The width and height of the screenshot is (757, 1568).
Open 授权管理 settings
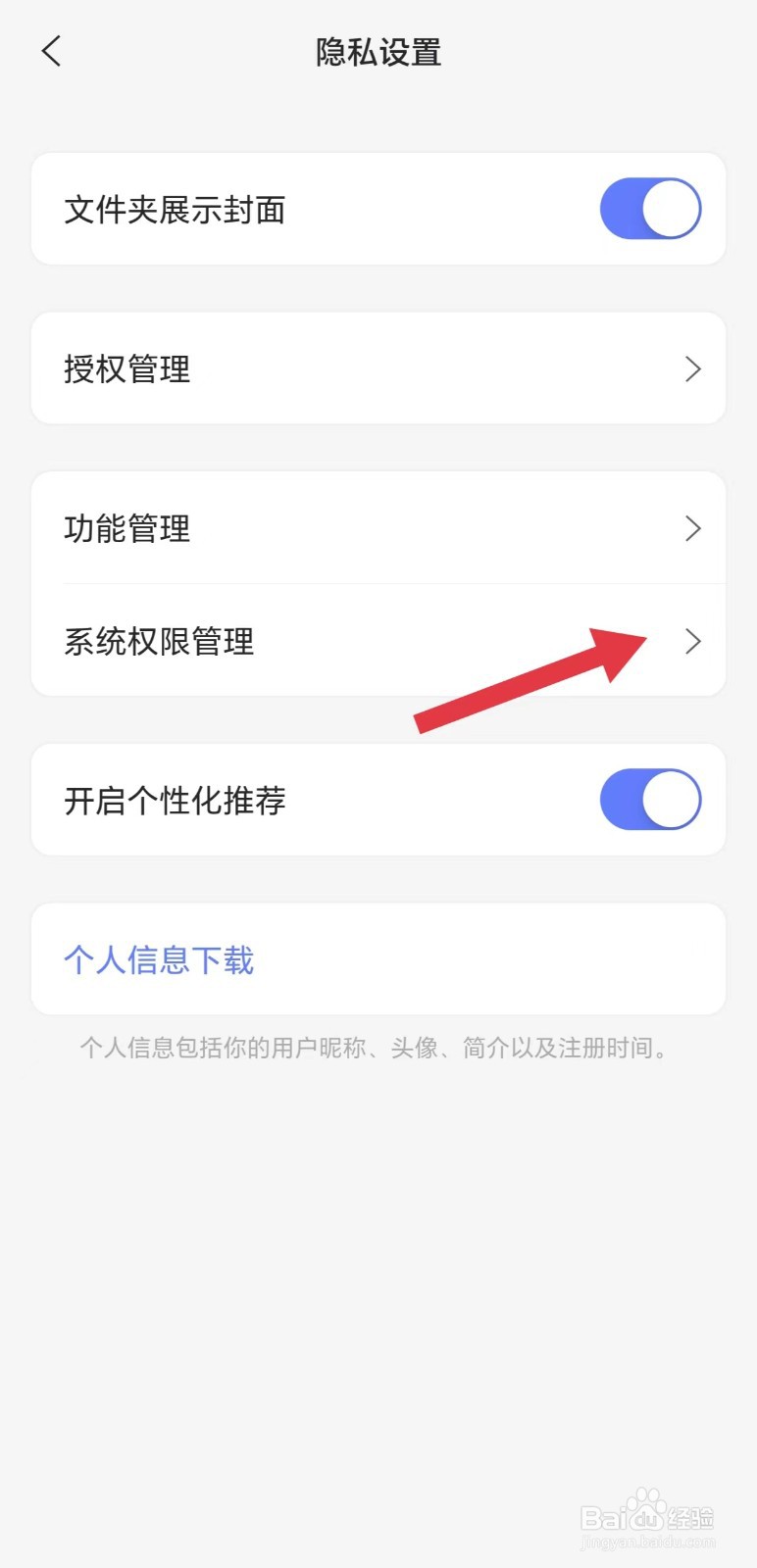[x=378, y=368]
